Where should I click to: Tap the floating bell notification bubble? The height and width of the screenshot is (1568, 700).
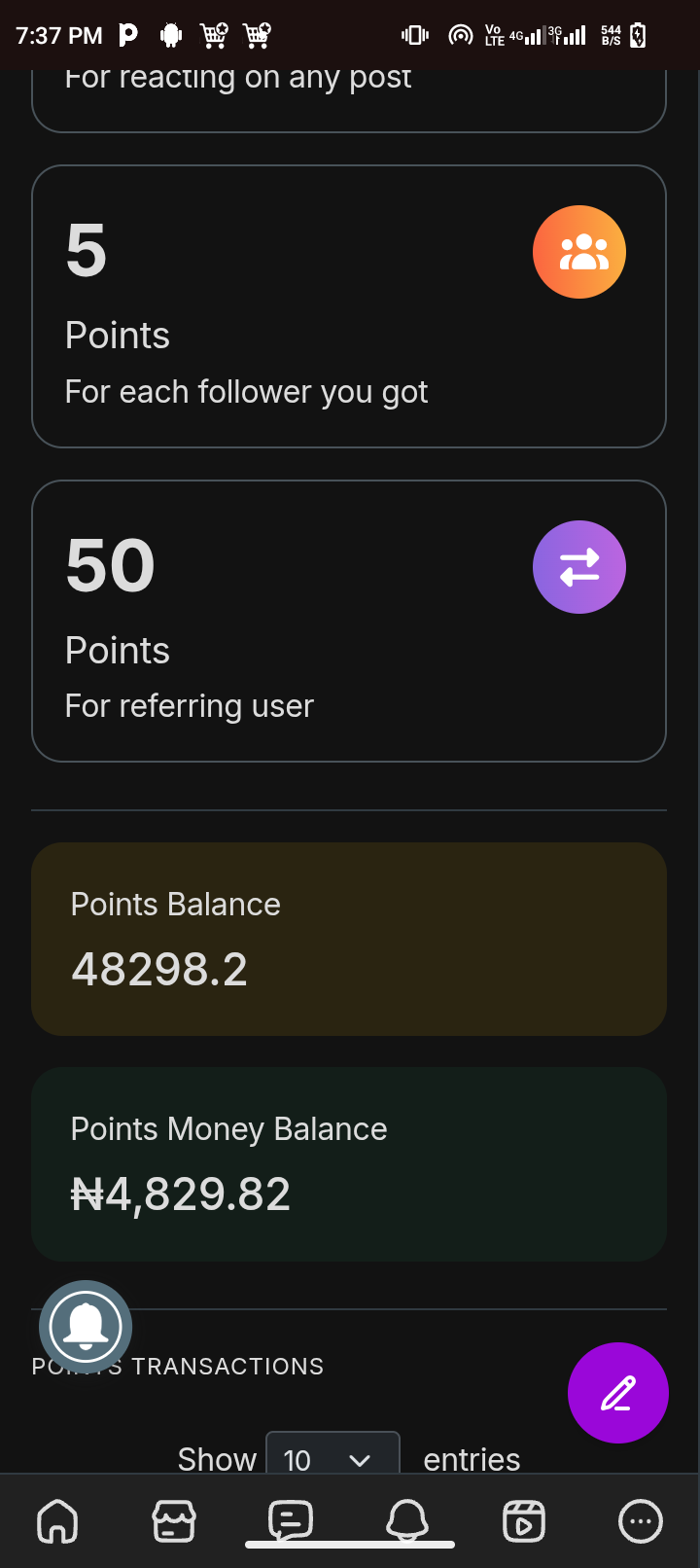(86, 1327)
